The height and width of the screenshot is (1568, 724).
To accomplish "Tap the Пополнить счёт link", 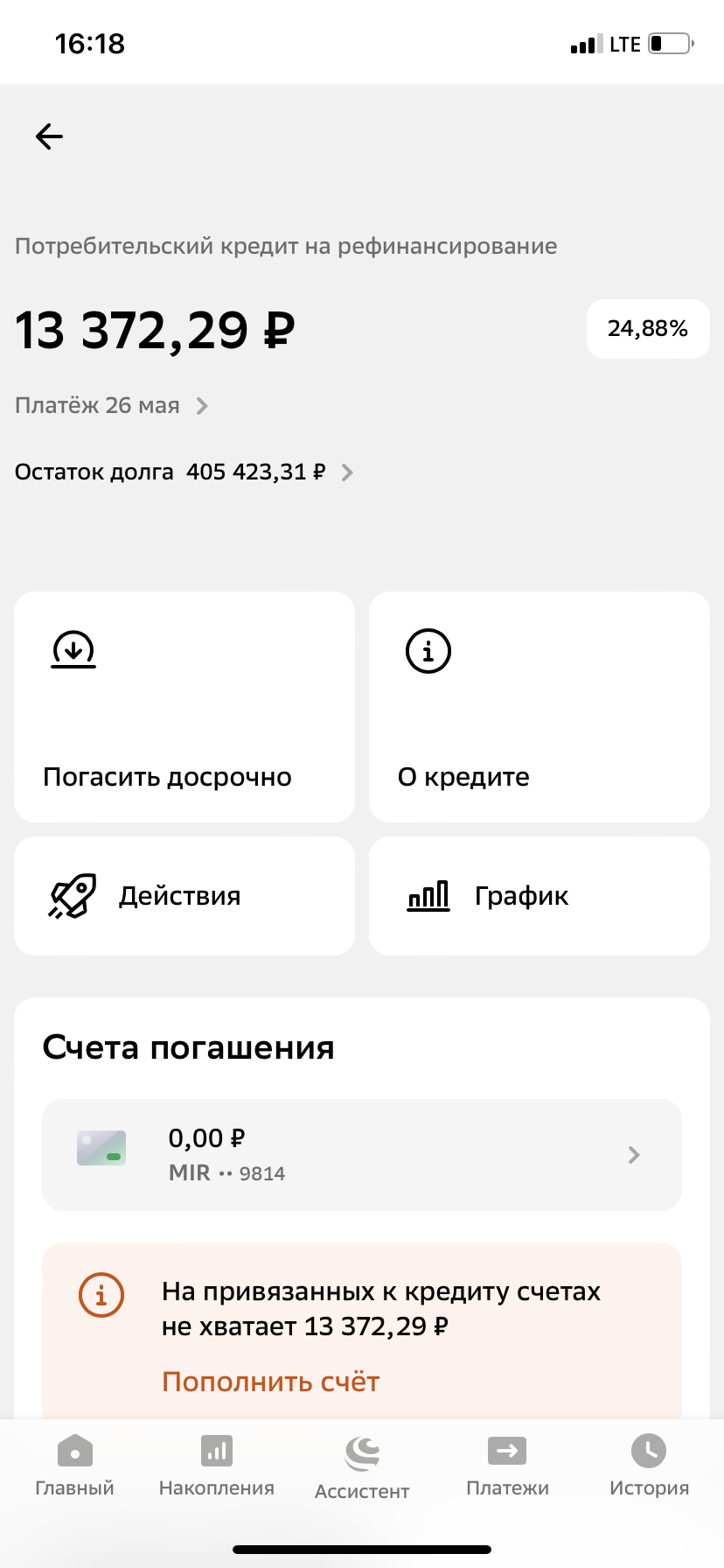I will coord(269,1381).
